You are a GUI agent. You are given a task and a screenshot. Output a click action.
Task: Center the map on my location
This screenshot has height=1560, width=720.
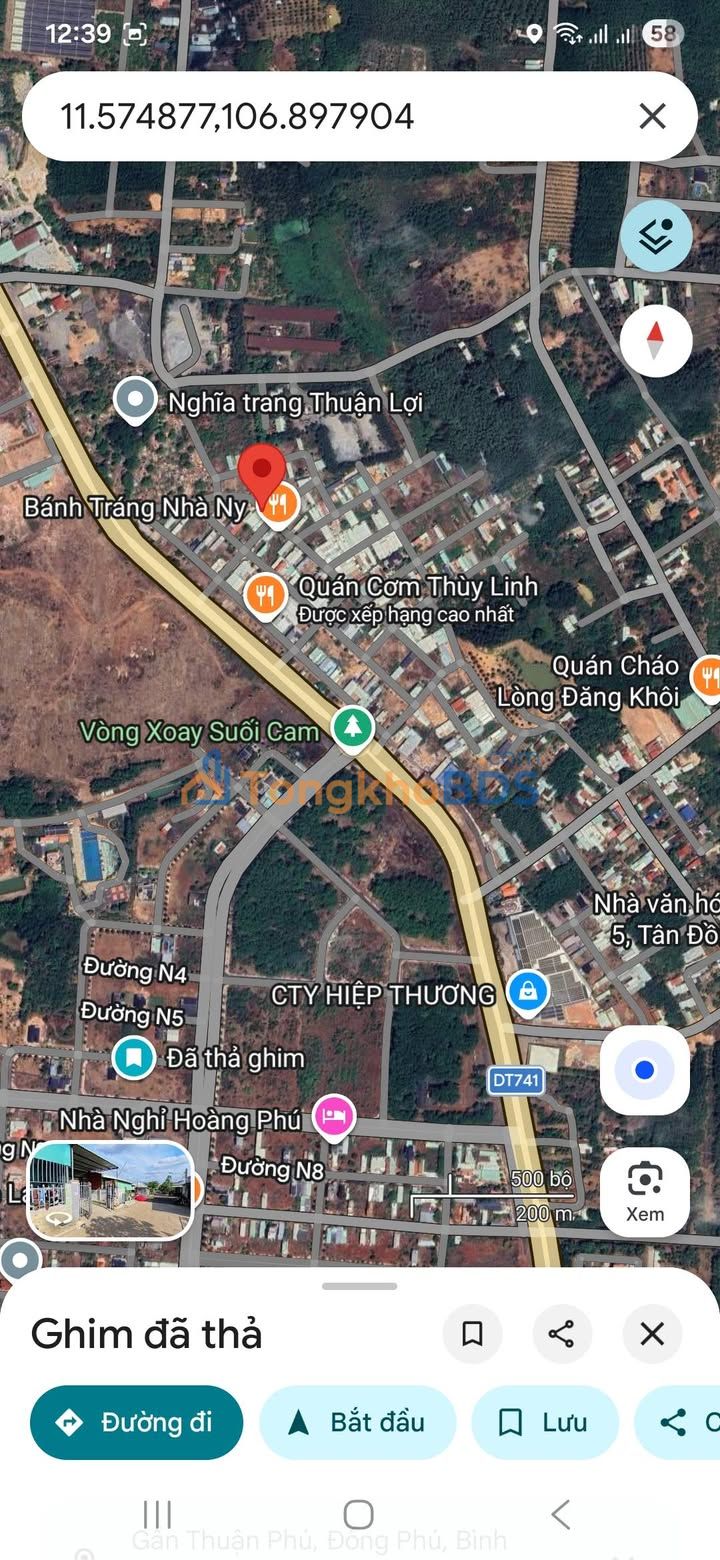pos(645,1071)
